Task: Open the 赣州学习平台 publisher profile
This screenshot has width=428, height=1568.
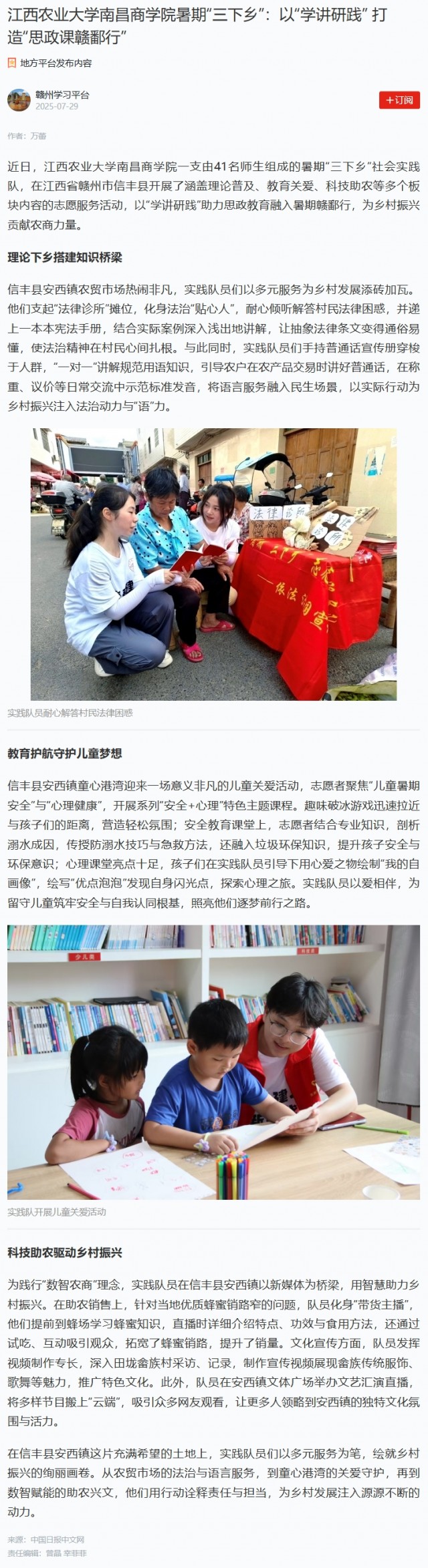Action: click(x=62, y=95)
